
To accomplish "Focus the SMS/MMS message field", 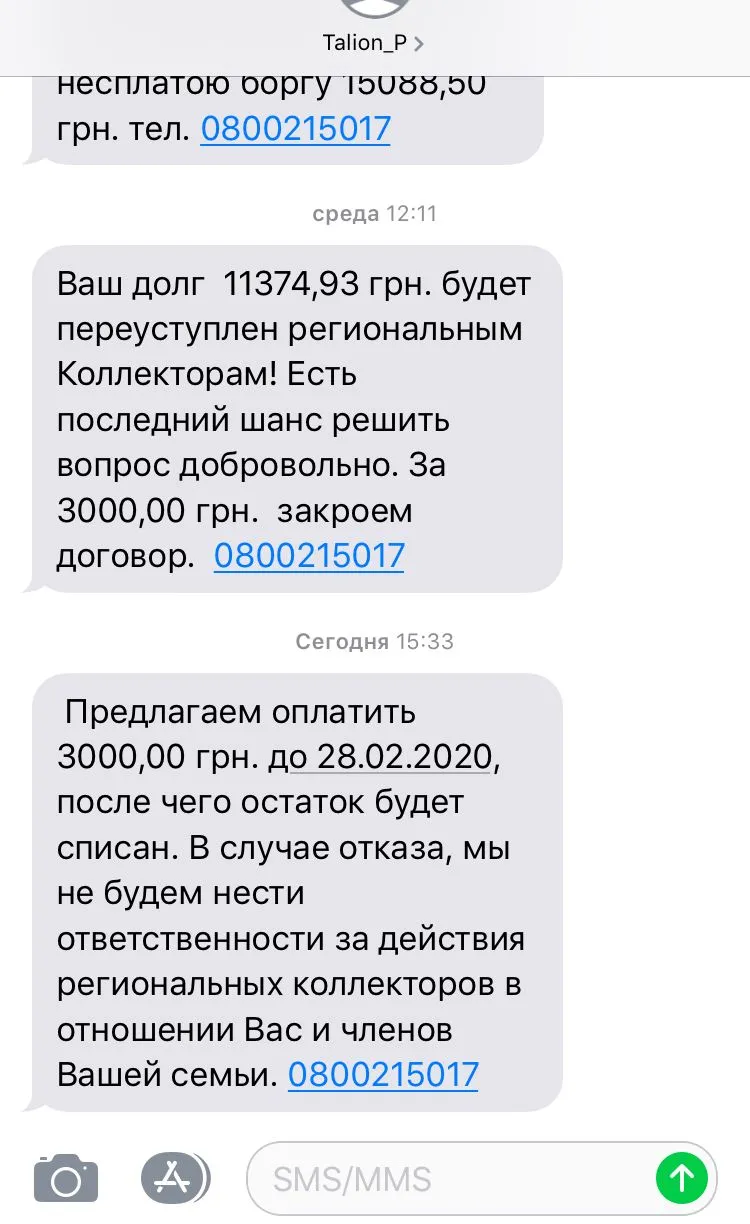I will click(450, 1178).
